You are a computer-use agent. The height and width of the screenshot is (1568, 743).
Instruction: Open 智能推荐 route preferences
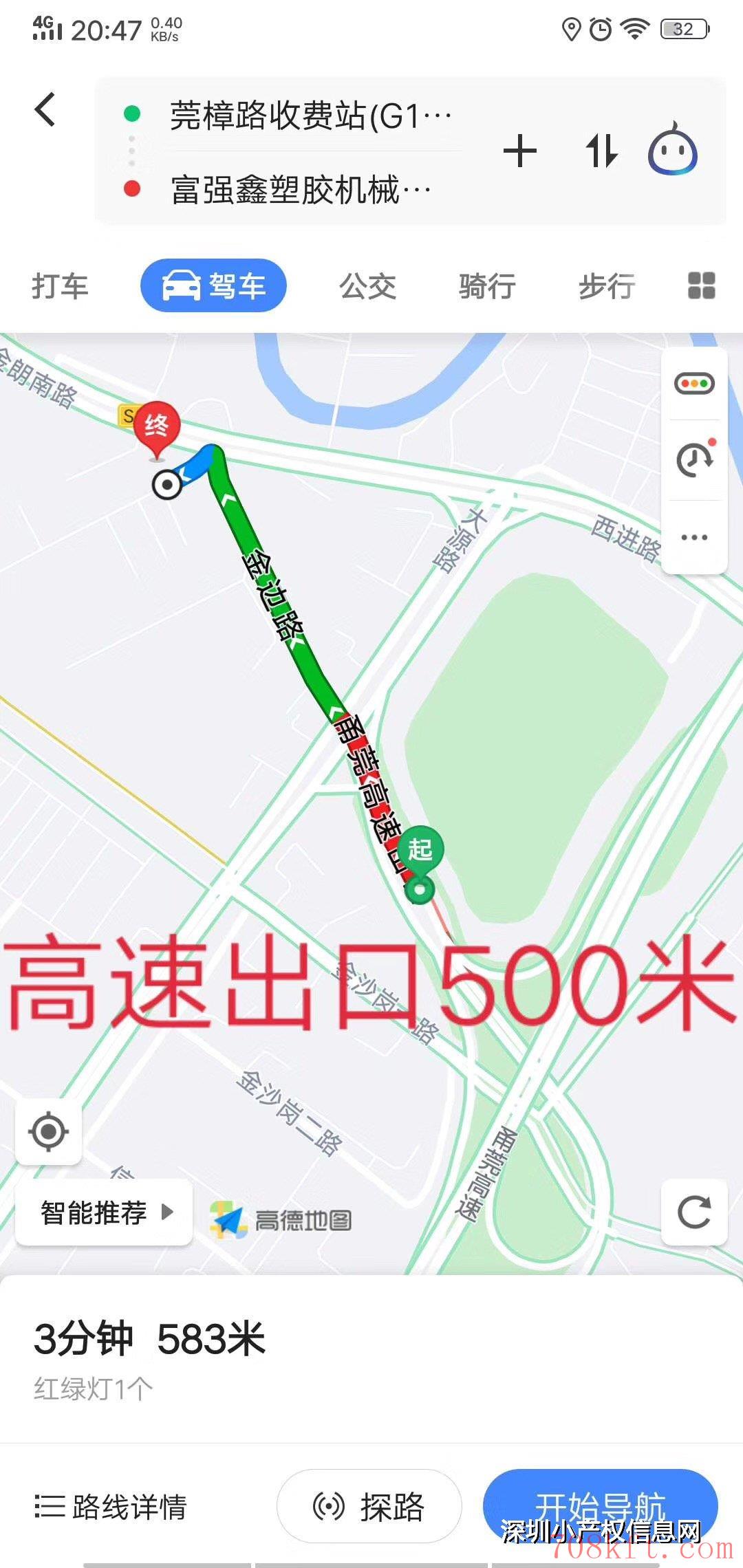point(104,1212)
